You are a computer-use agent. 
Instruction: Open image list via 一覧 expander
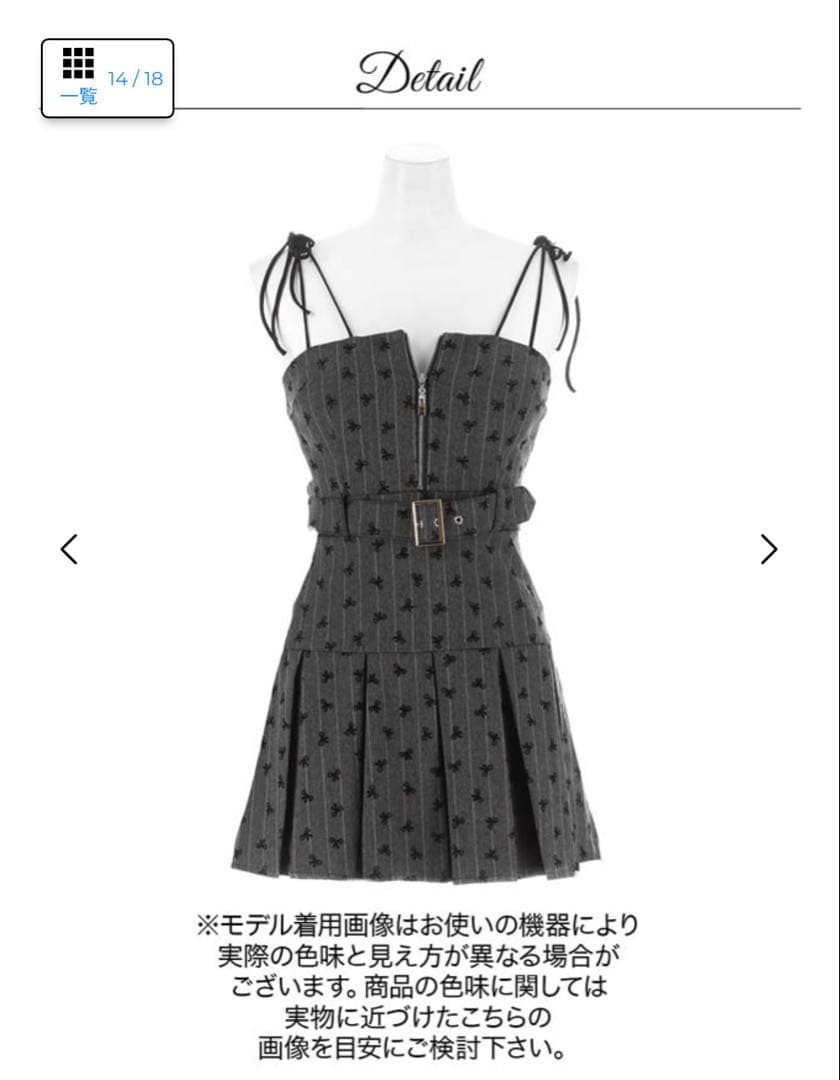coord(80,96)
